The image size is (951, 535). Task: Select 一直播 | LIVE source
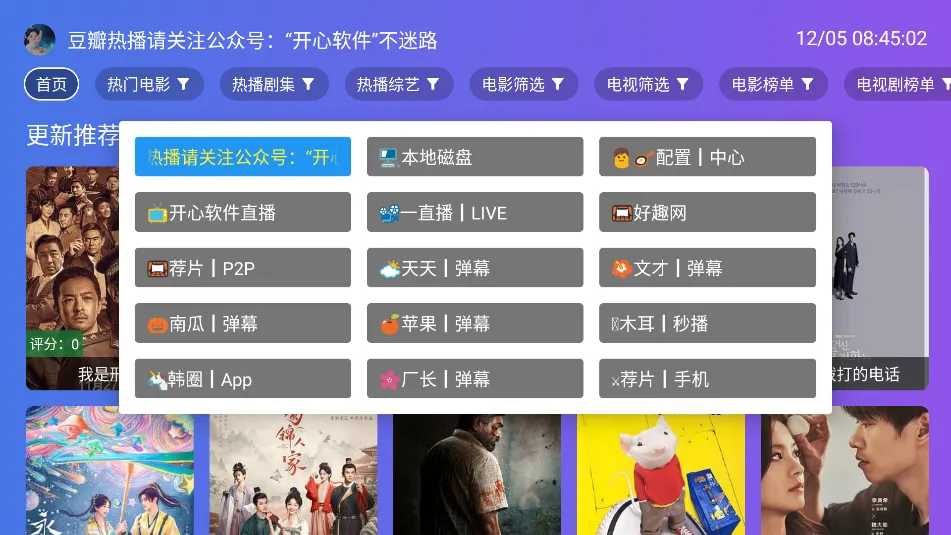coord(475,212)
